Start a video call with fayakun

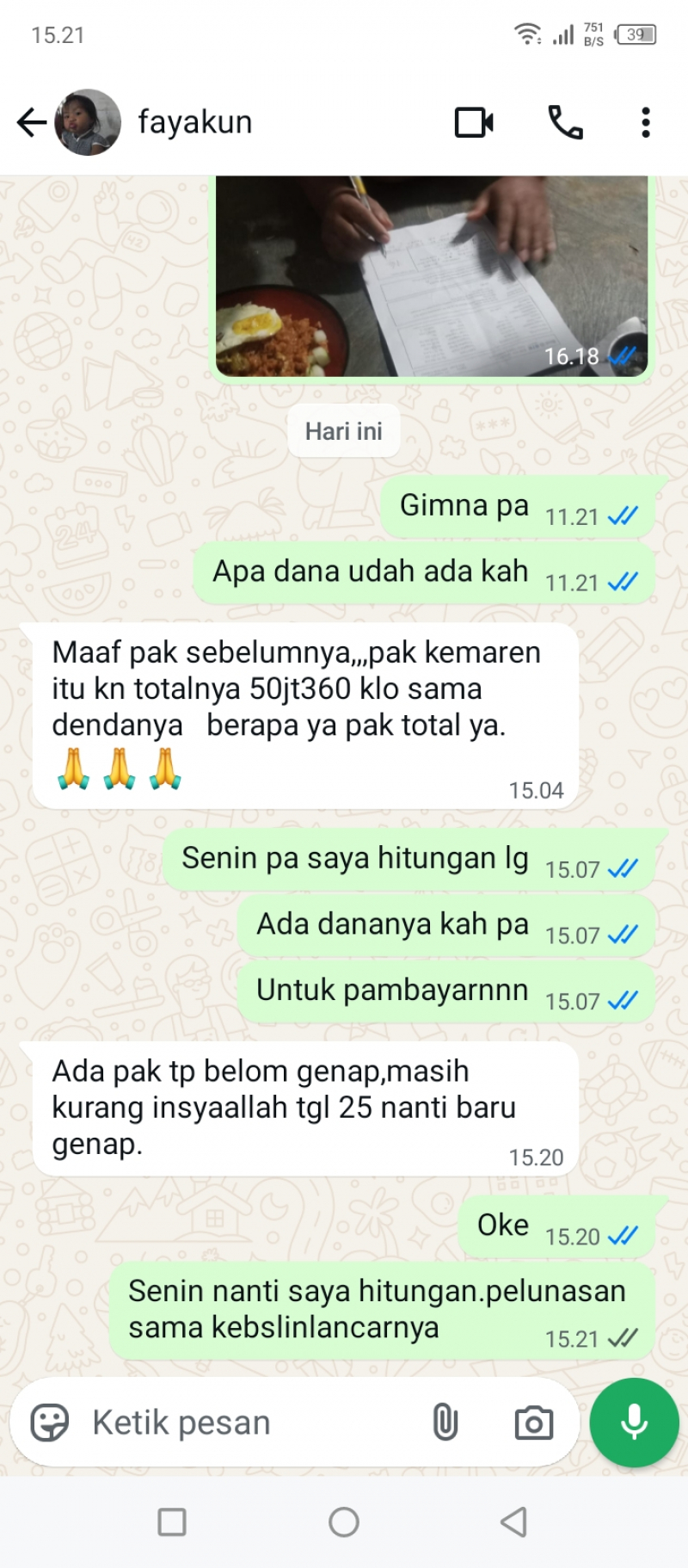tap(474, 122)
